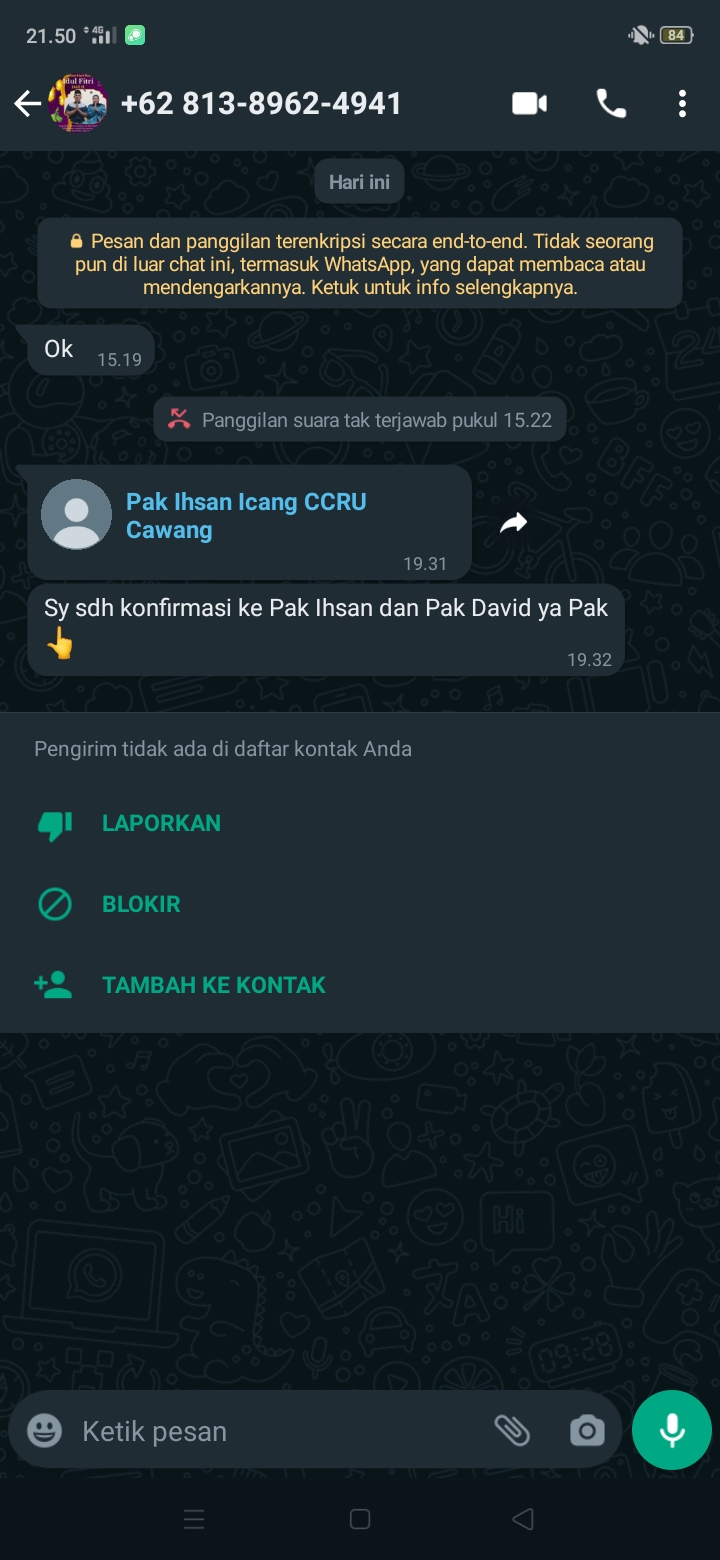Open contact info for +62 813-8962-4941
The width and height of the screenshot is (720, 1560).
(261, 103)
